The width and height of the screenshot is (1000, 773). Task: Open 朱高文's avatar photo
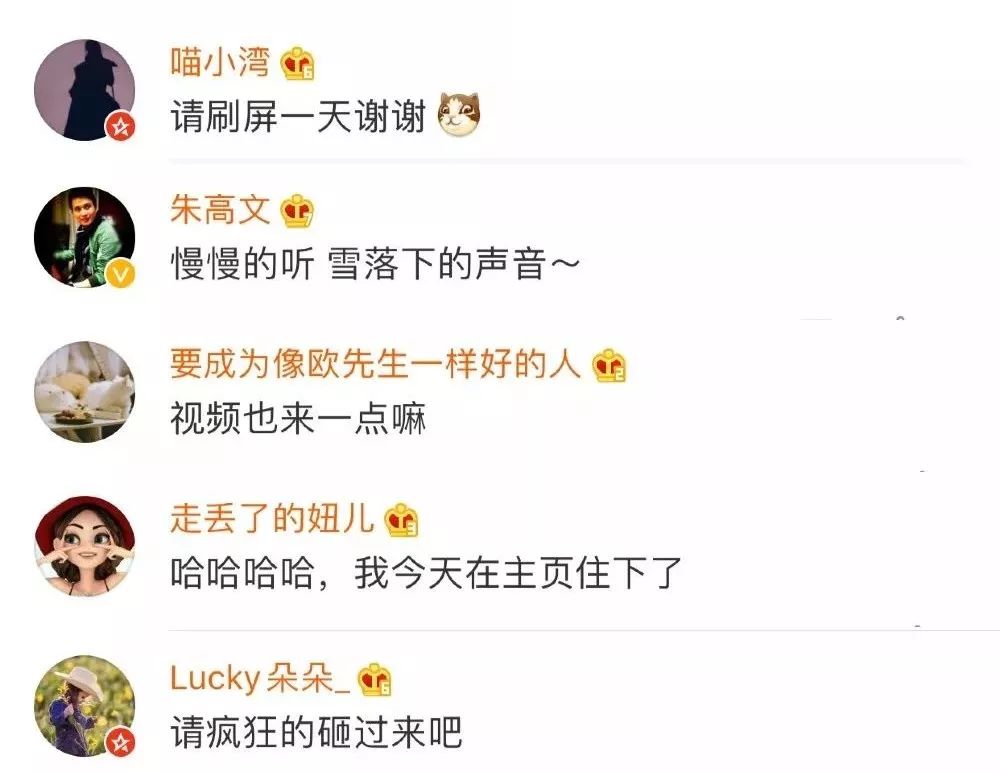[x=85, y=238]
